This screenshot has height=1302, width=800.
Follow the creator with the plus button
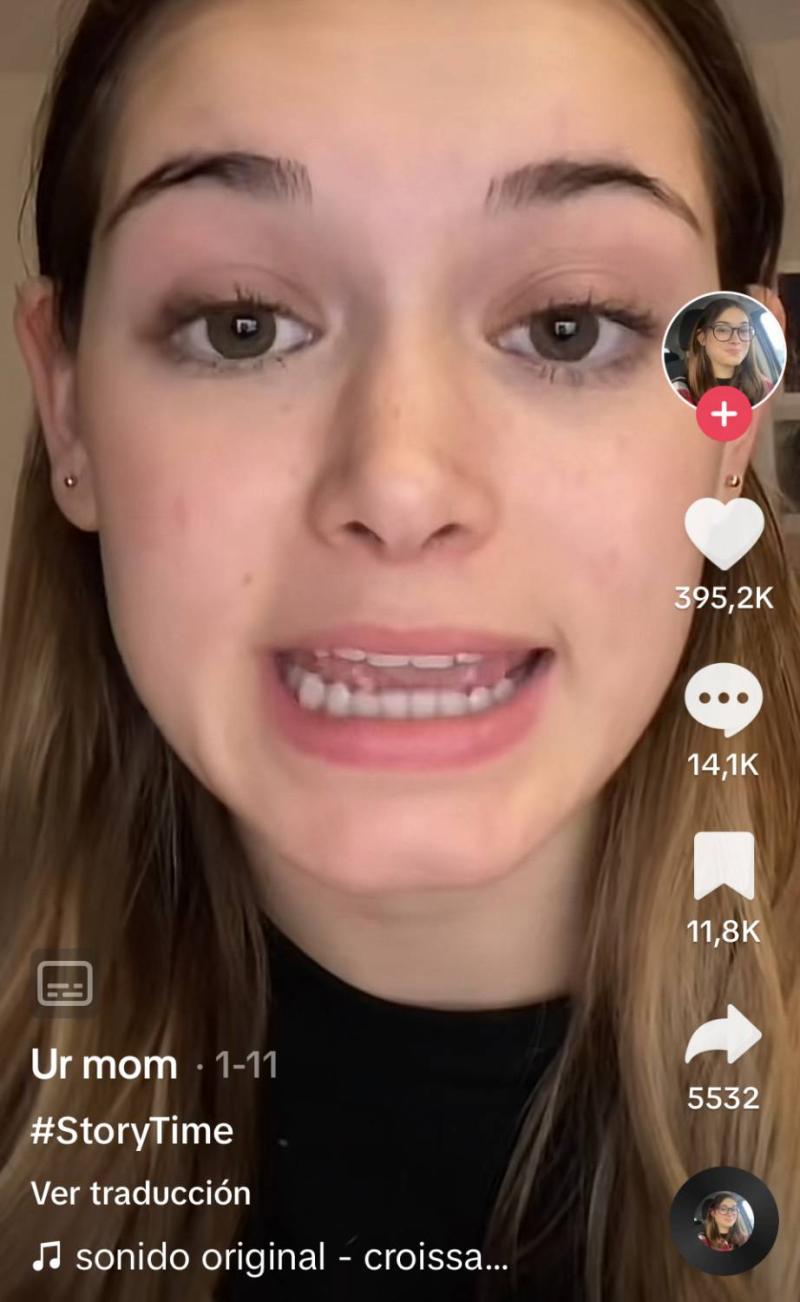click(725, 414)
